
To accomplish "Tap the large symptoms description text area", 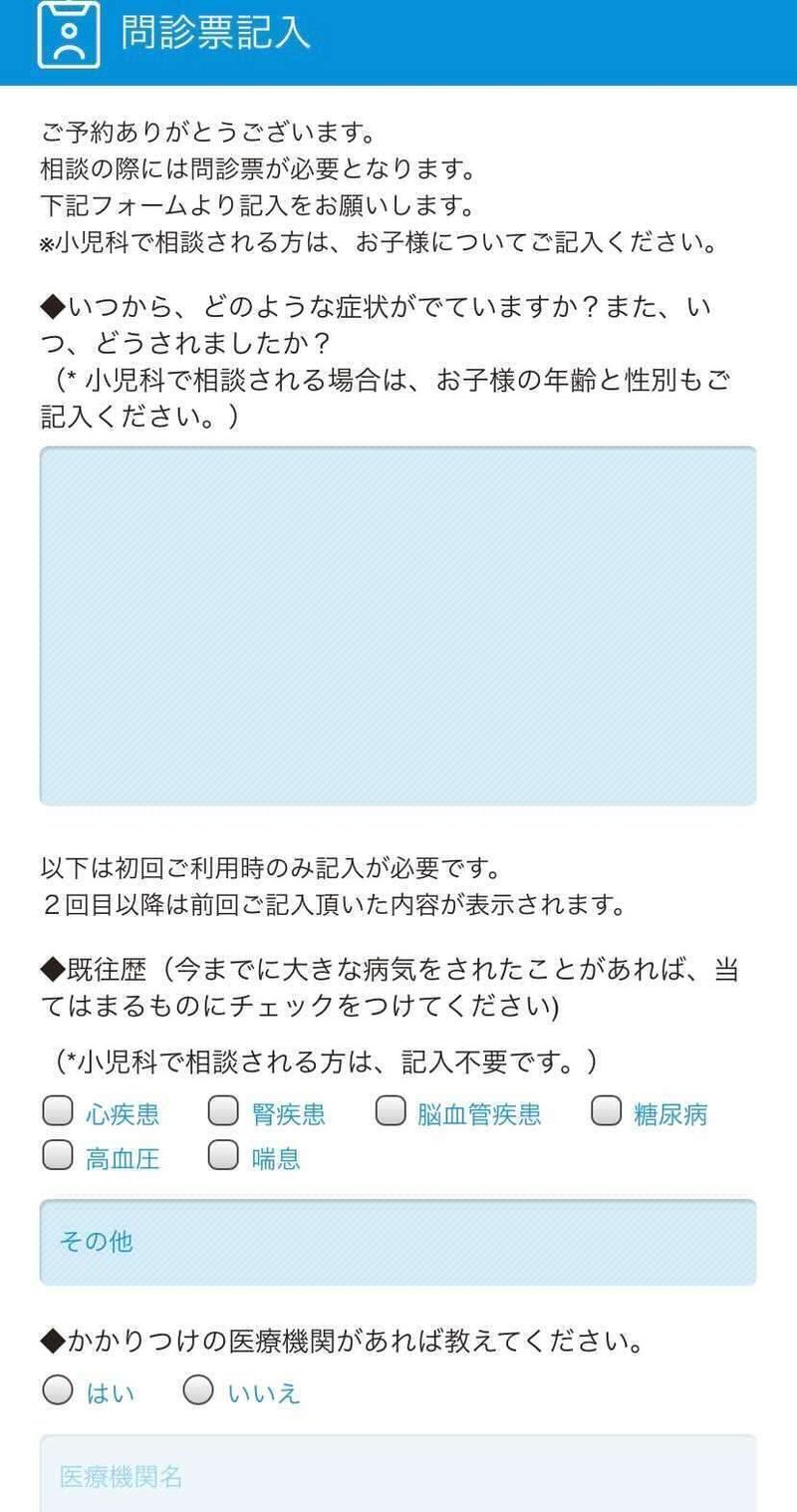I will point(398,625).
